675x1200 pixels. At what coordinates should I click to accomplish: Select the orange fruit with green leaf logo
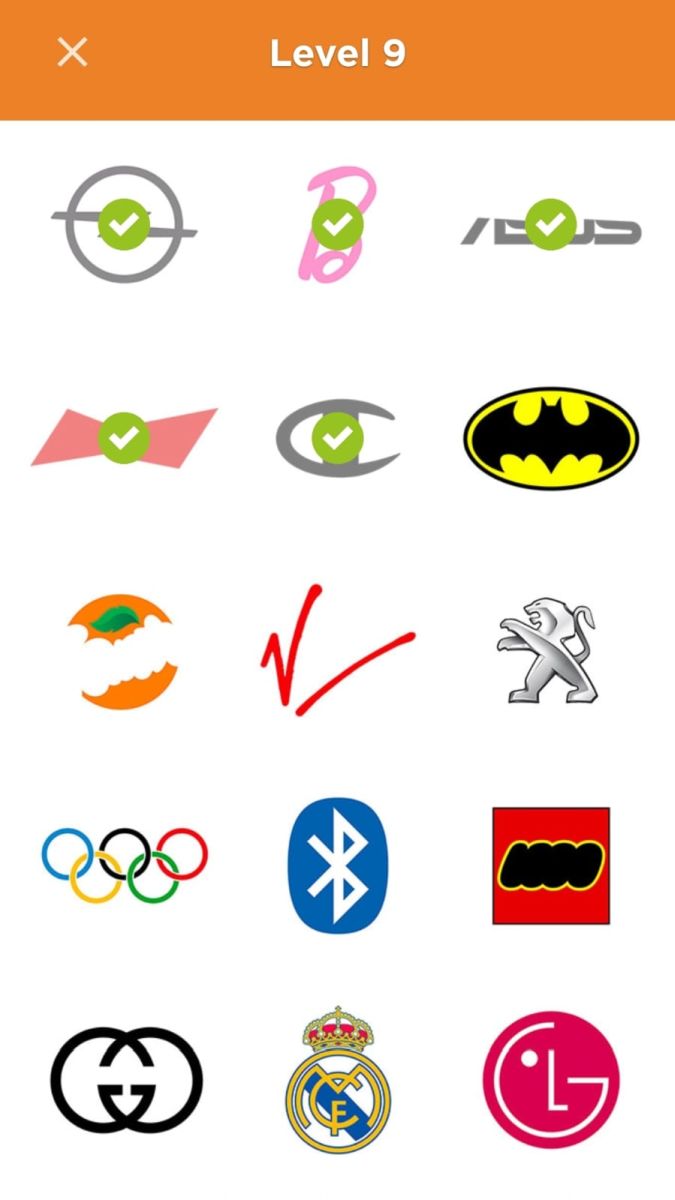tap(124, 651)
